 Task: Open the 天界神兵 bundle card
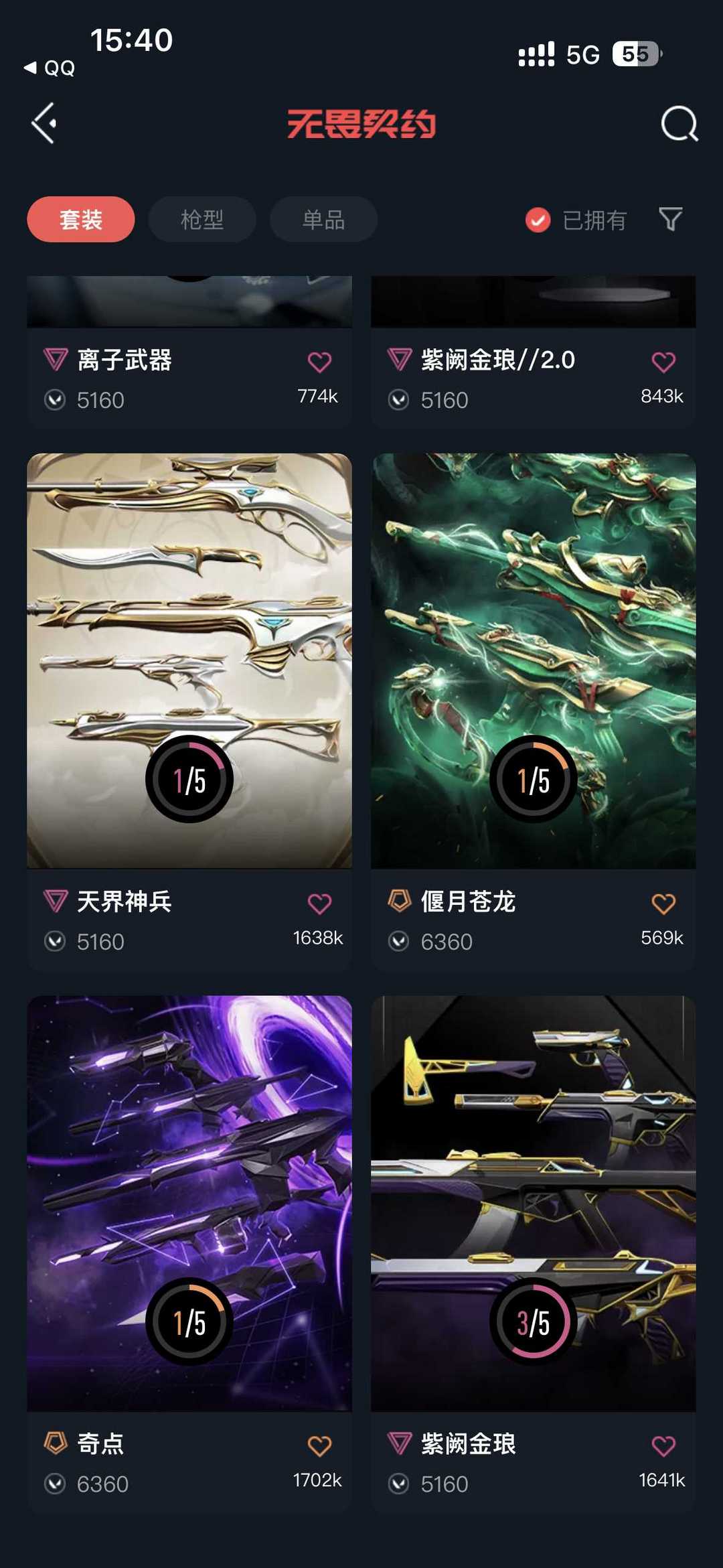pos(189,660)
